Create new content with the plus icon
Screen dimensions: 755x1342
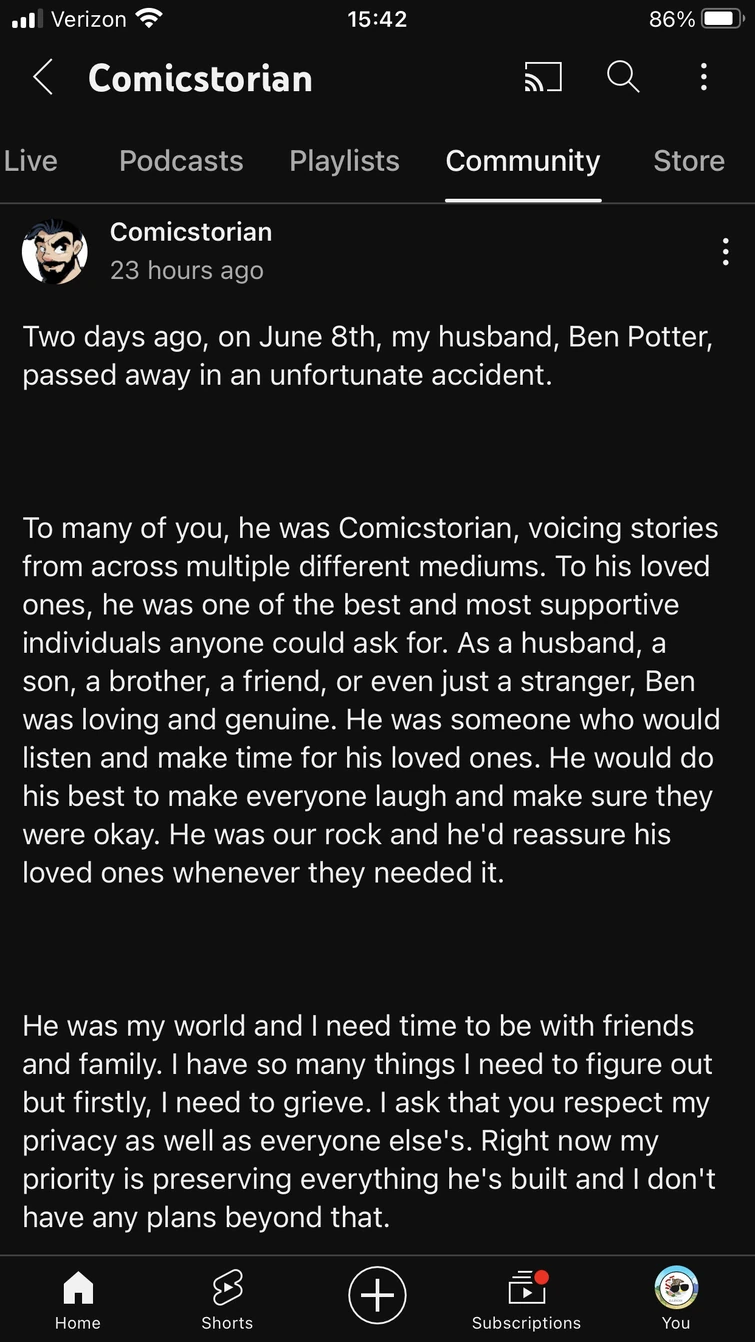coord(377,1294)
